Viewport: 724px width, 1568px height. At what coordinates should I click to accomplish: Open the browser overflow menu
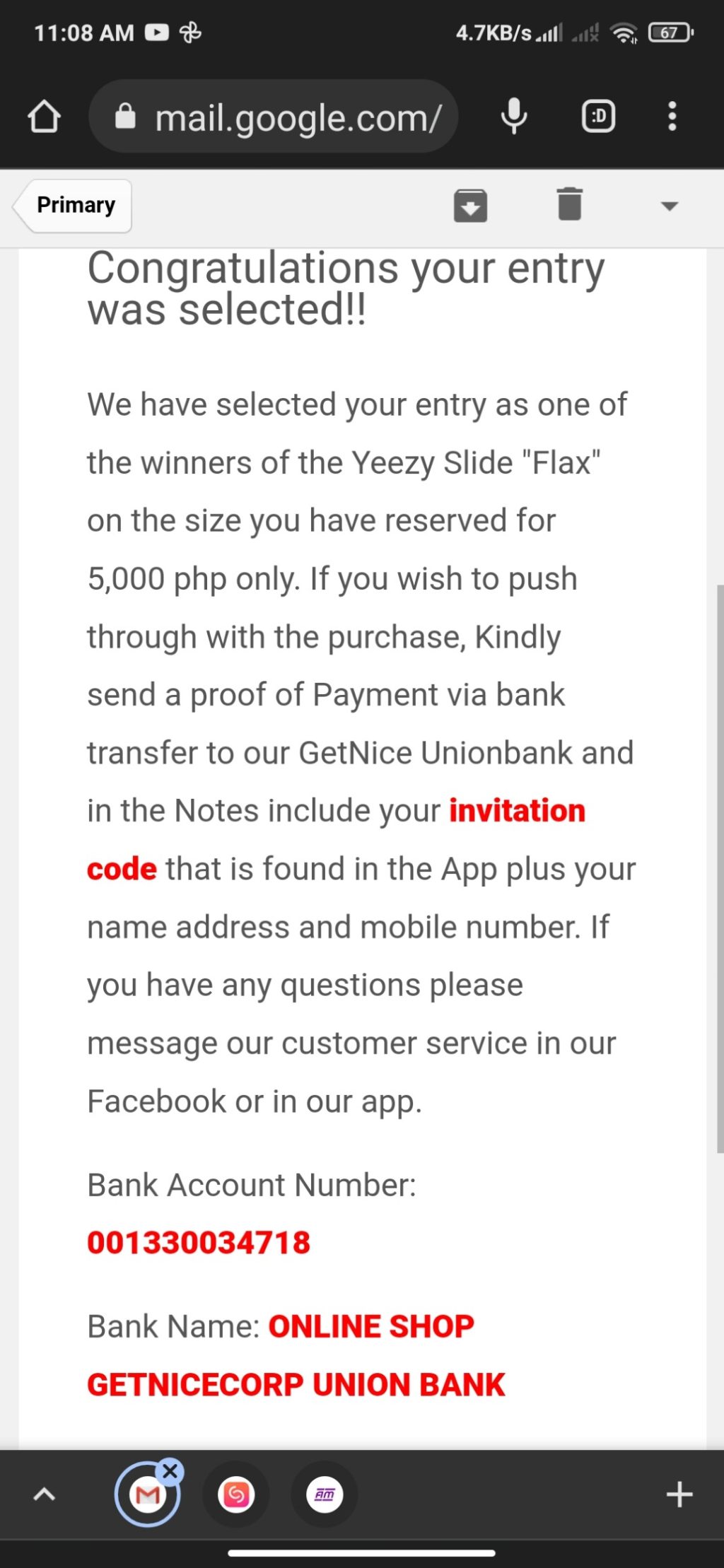pos(672,117)
